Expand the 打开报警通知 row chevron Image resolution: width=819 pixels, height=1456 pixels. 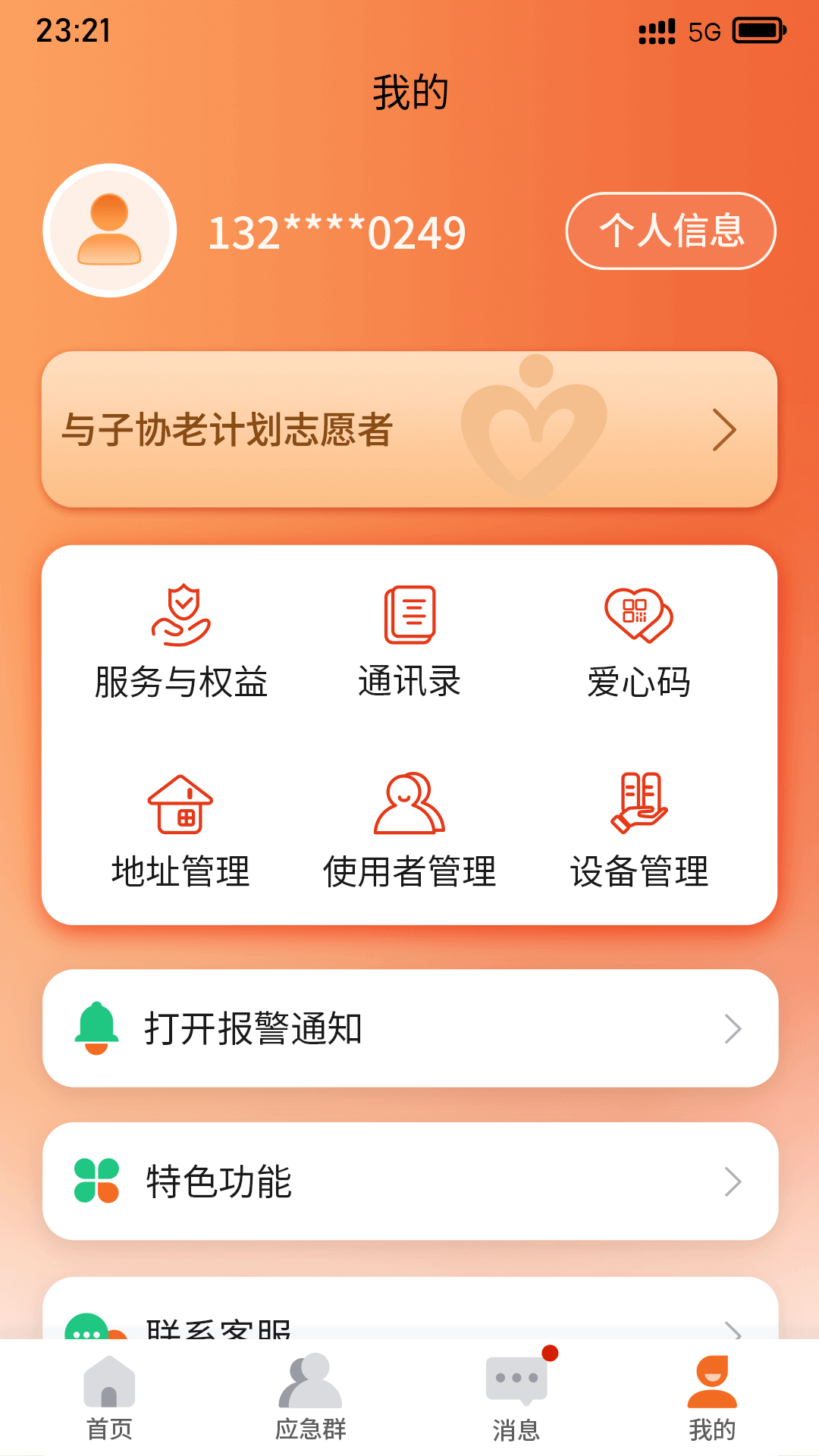point(732,1028)
